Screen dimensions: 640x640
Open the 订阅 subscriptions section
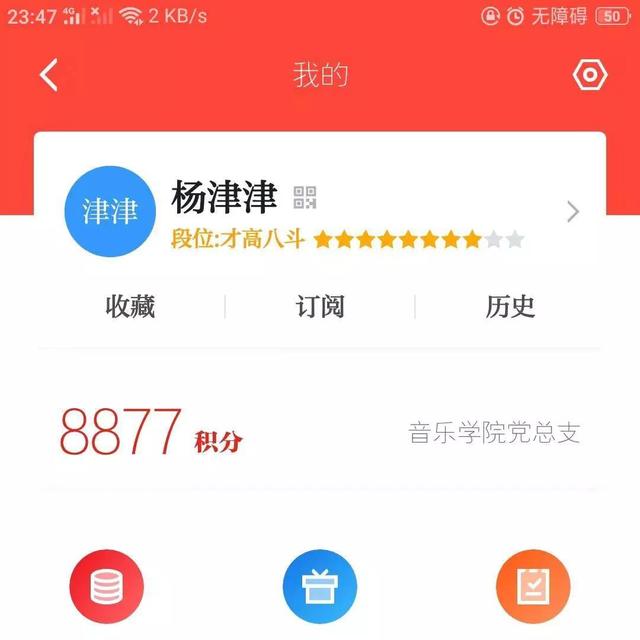(x=320, y=307)
